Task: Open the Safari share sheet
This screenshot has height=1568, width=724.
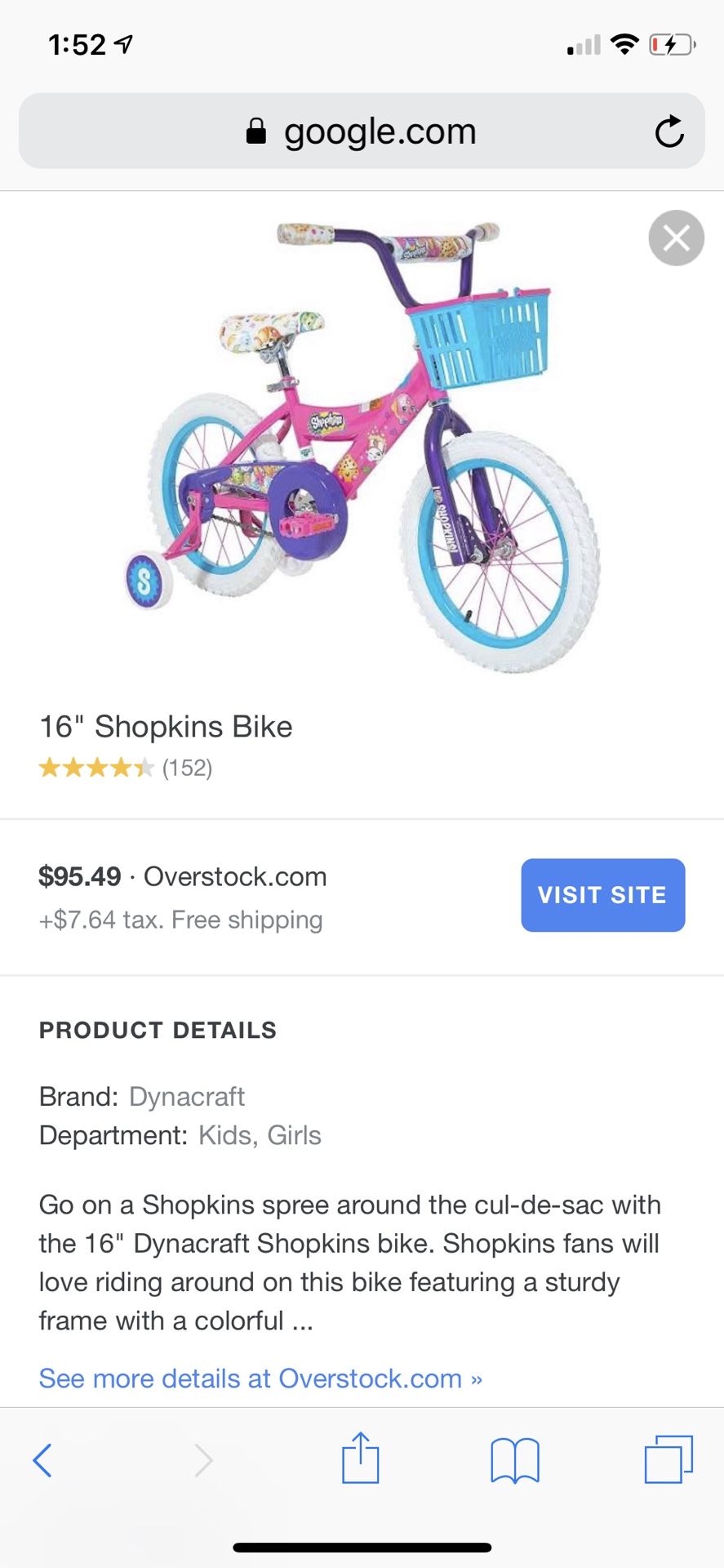Action: click(360, 1458)
